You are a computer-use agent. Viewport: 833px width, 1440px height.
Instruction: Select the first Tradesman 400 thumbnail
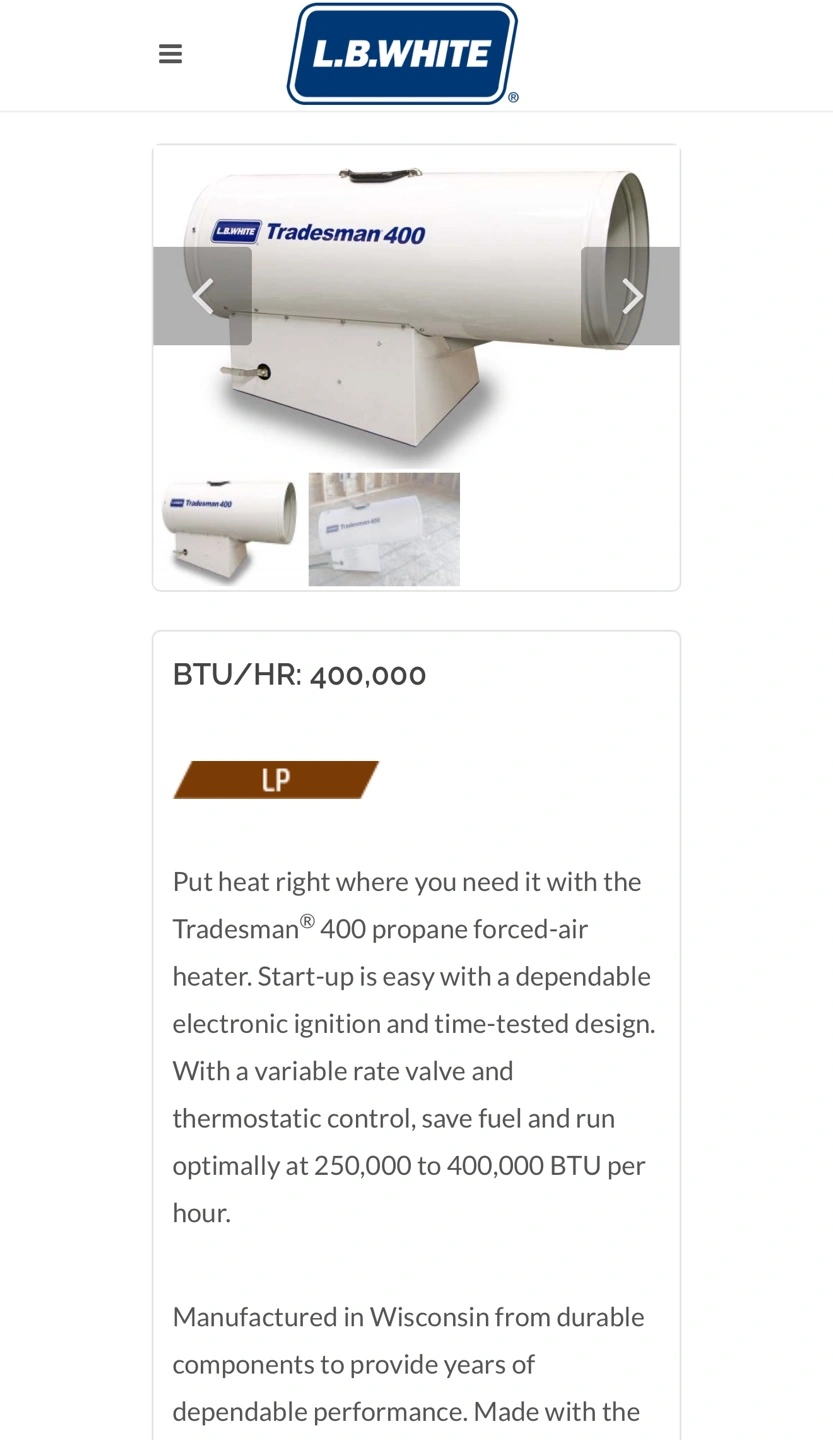(230, 529)
